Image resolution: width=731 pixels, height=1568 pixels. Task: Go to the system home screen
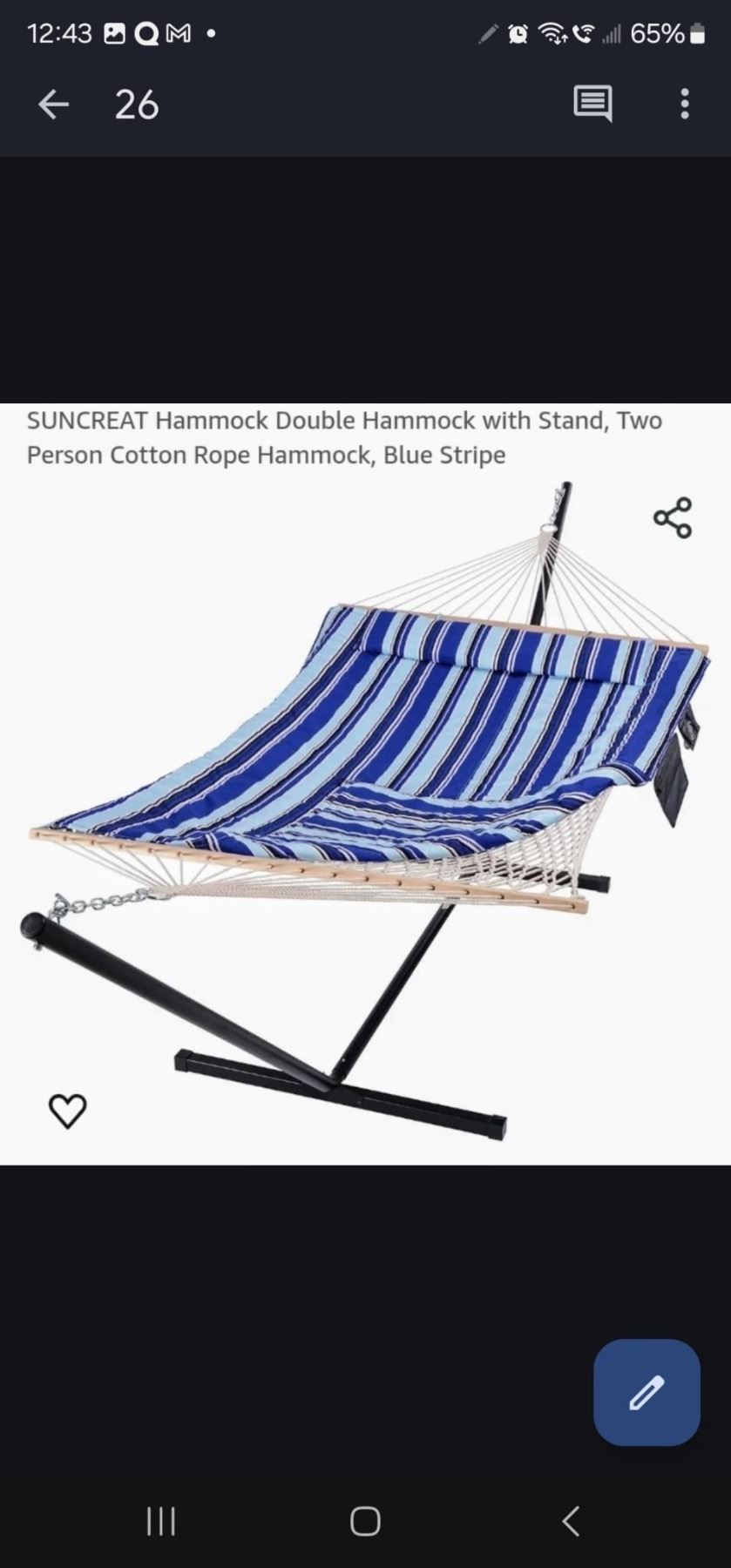(x=365, y=1521)
